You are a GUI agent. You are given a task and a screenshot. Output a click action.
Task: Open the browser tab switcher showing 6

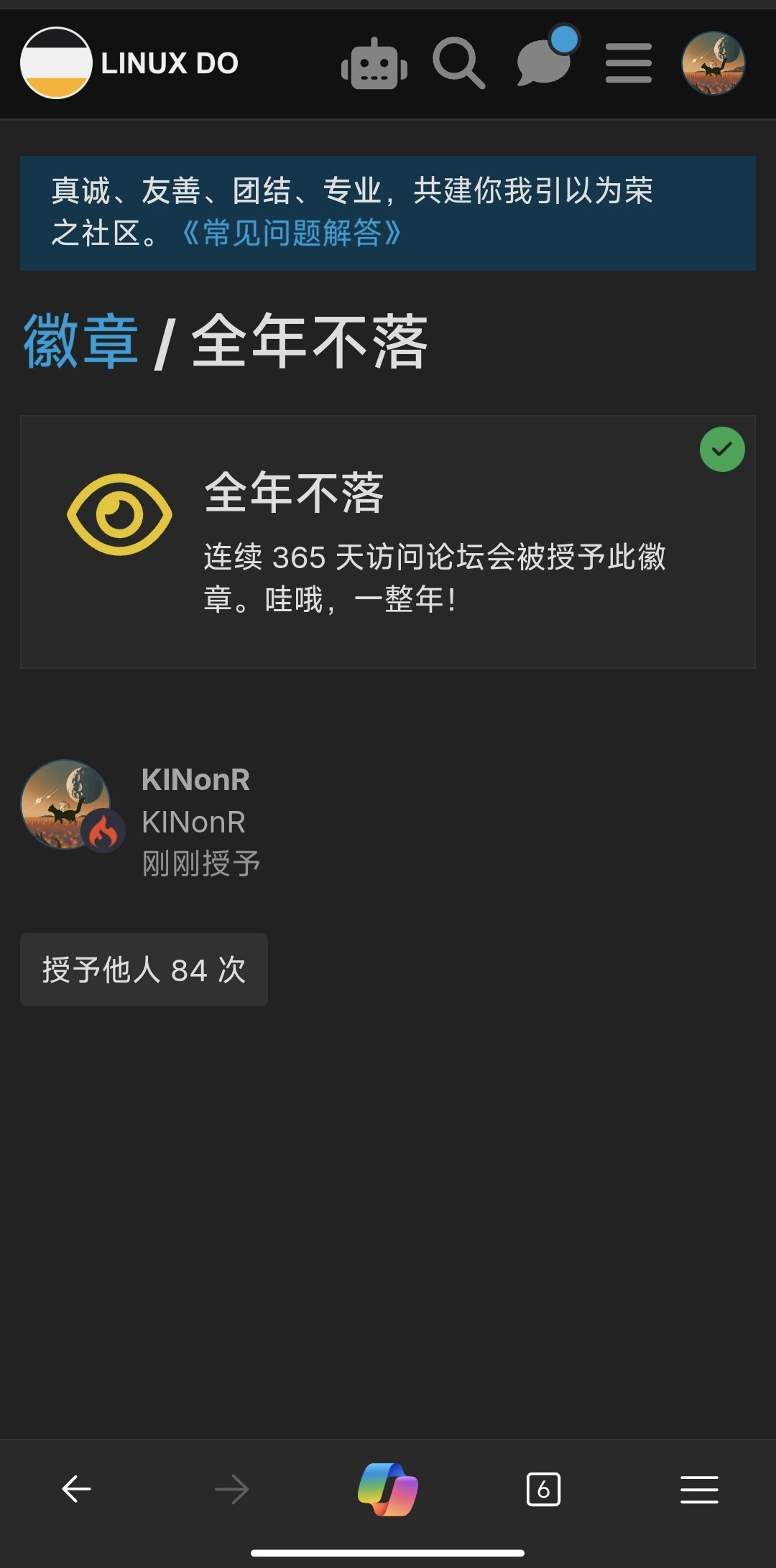click(x=543, y=1489)
